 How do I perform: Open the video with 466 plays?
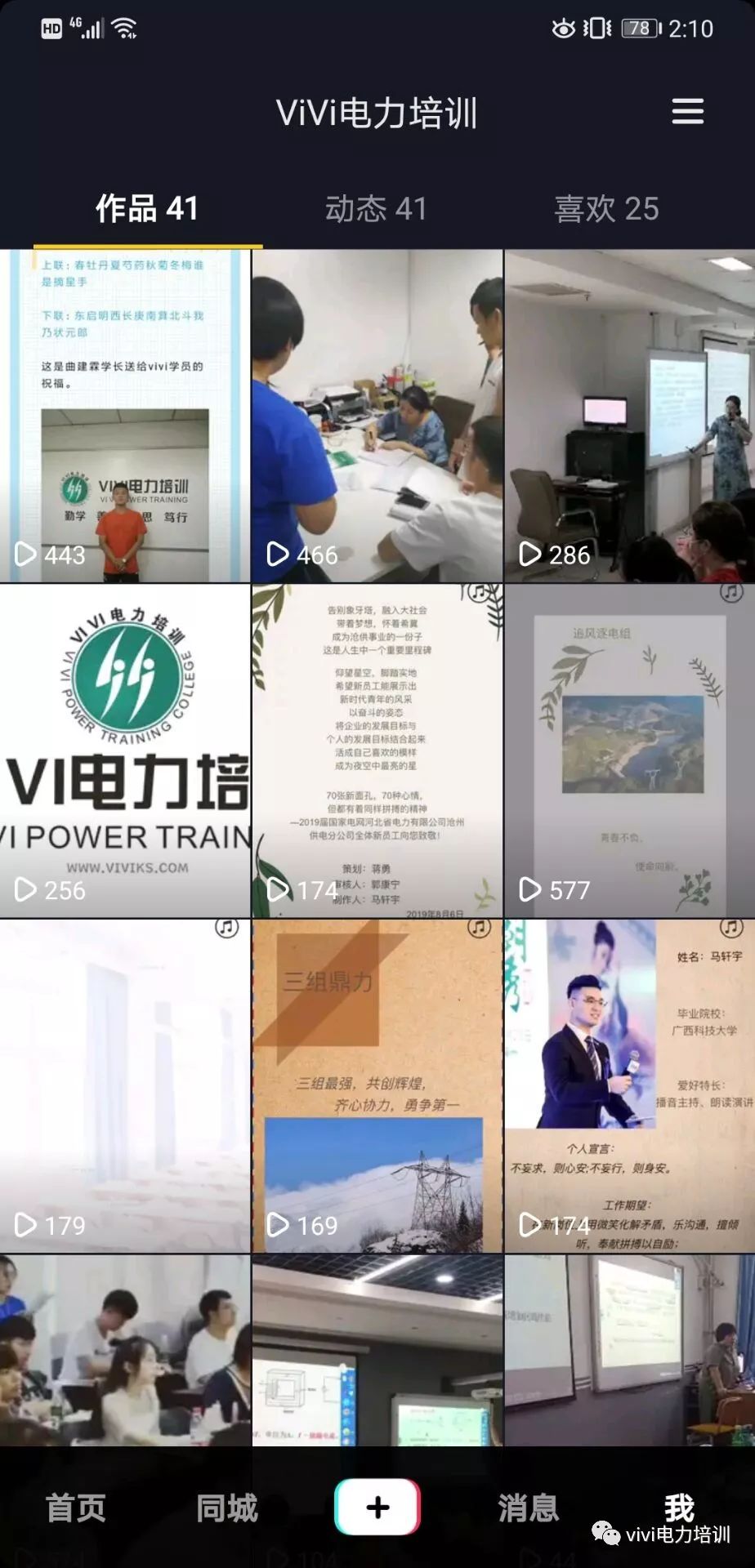(x=377, y=416)
